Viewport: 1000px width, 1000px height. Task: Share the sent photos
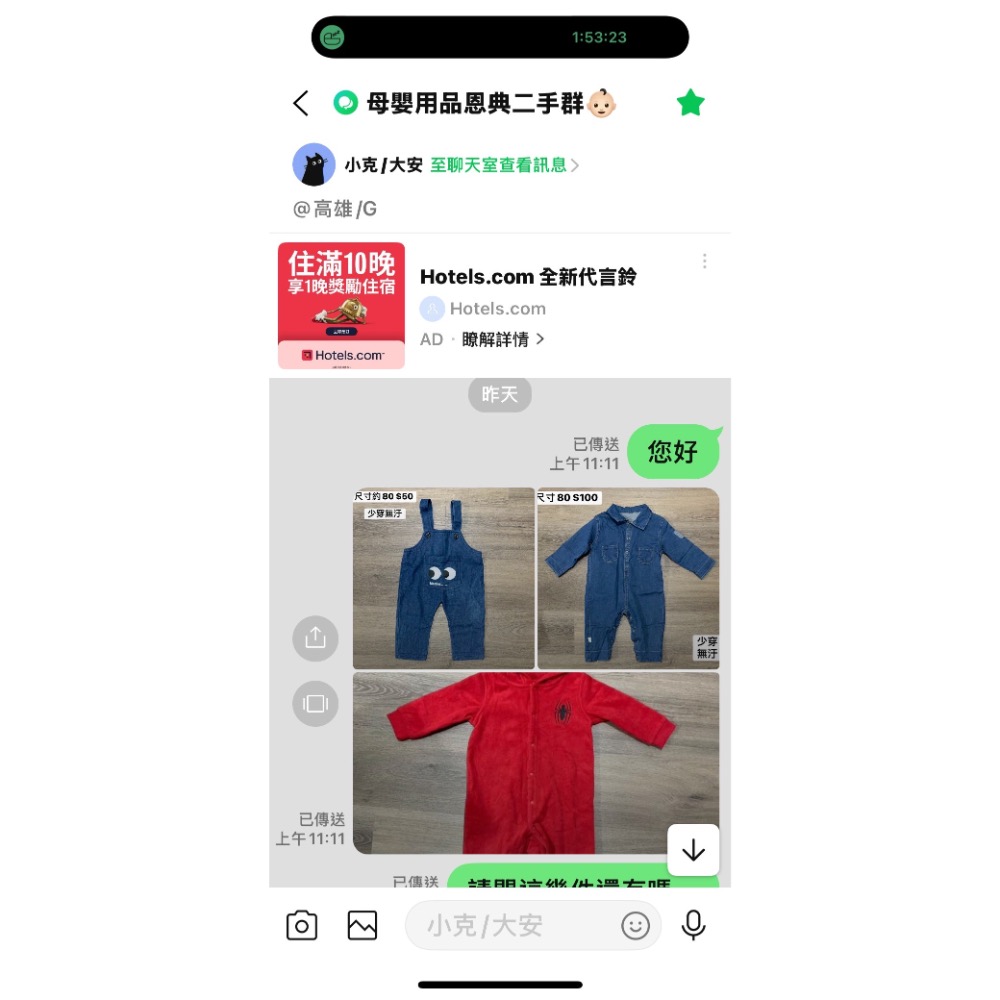tap(315, 637)
